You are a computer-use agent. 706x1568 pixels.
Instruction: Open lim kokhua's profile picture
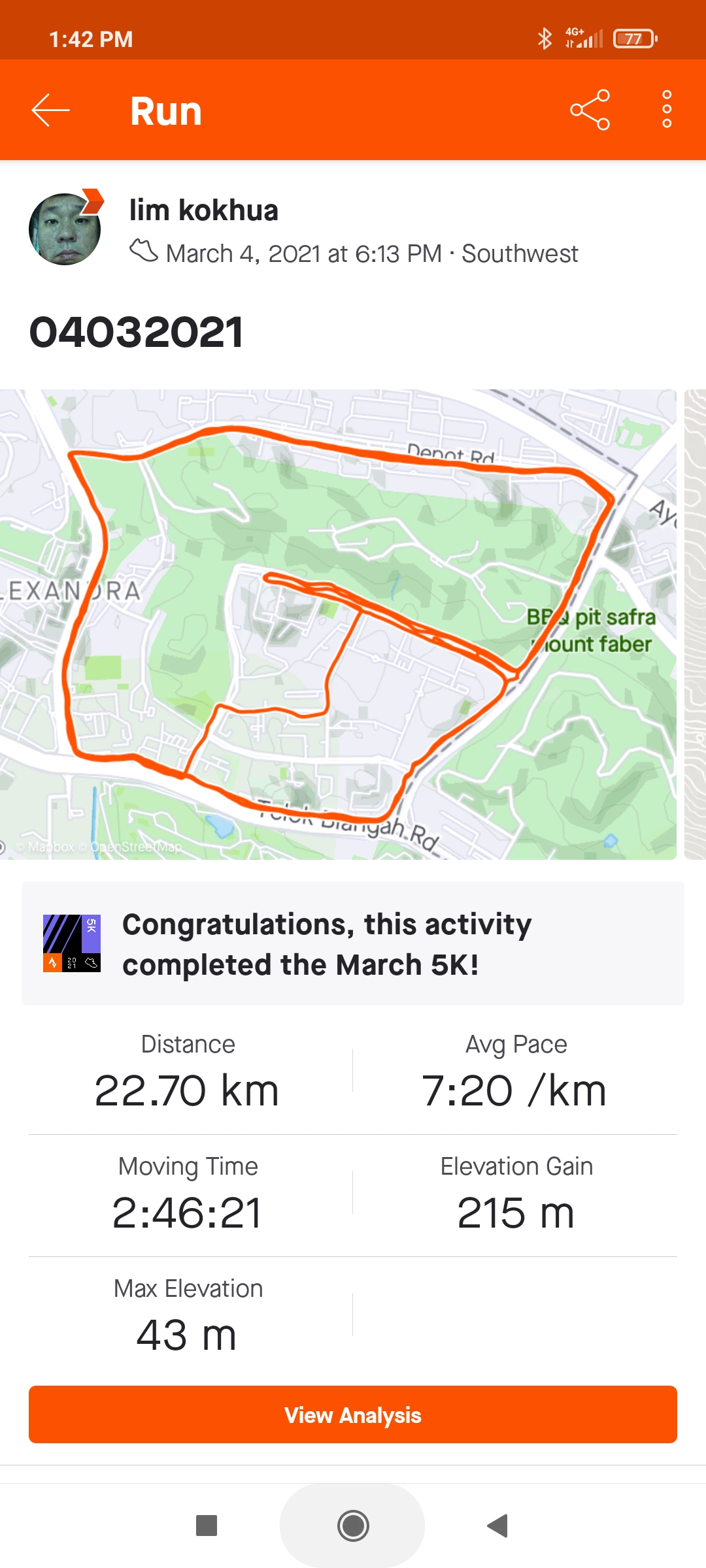(65, 229)
